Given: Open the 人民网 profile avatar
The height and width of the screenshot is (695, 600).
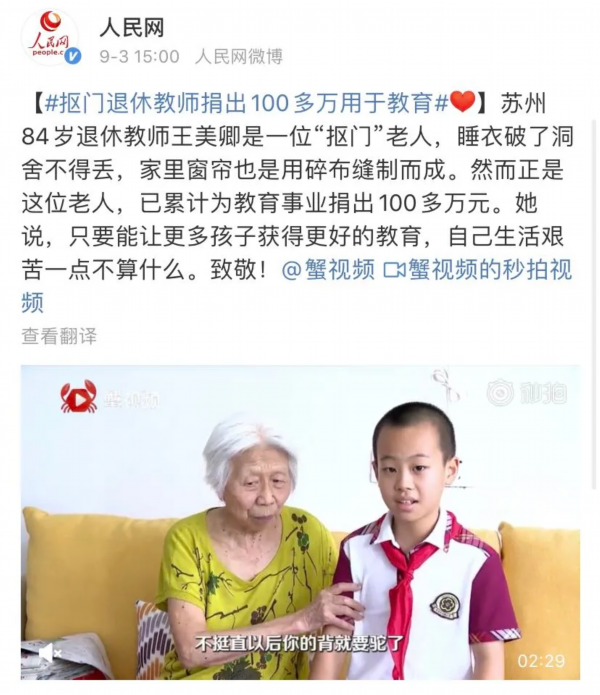Looking at the screenshot, I should point(50,38).
